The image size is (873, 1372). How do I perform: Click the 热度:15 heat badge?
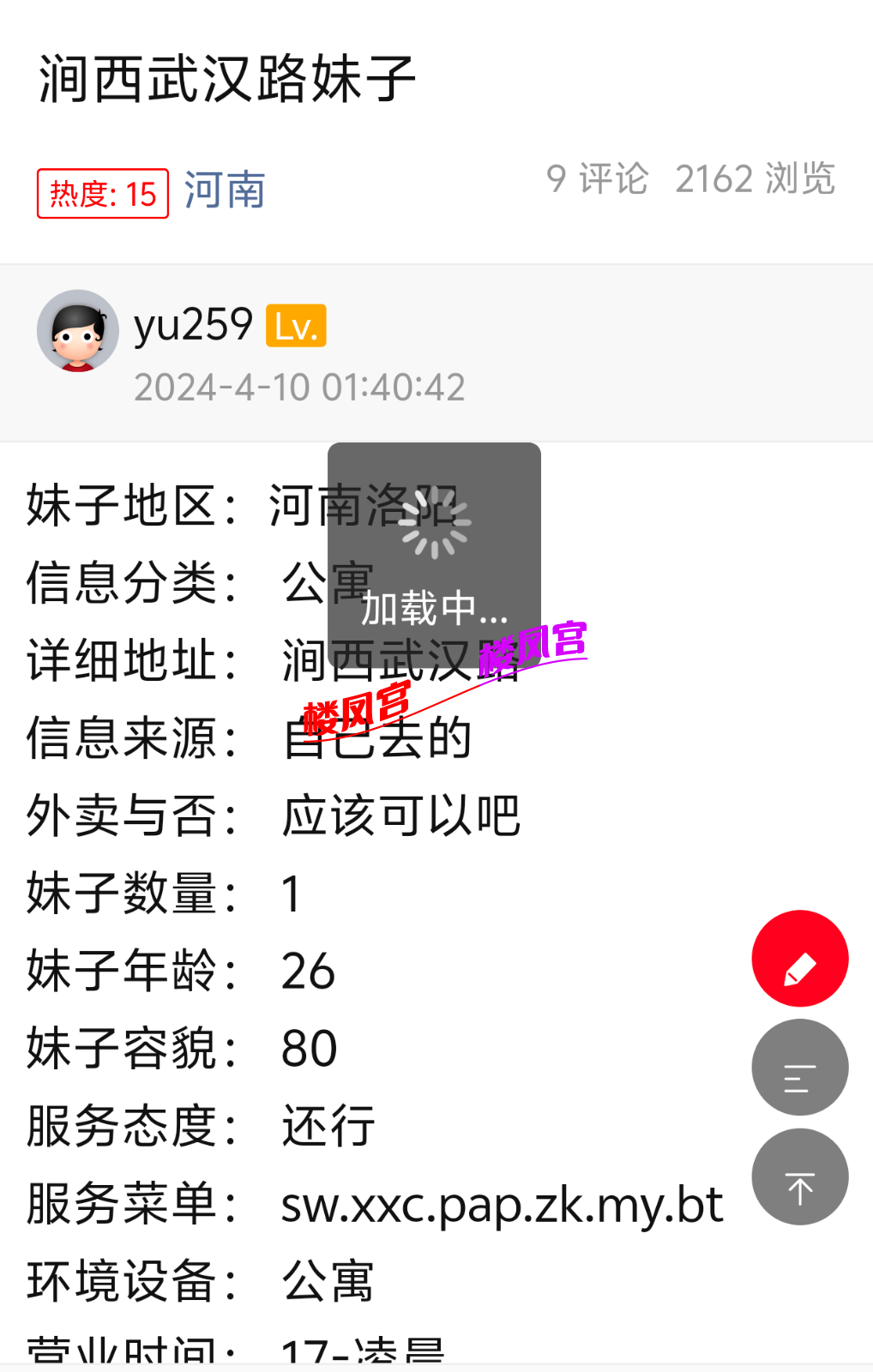pyautogui.click(x=102, y=193)
